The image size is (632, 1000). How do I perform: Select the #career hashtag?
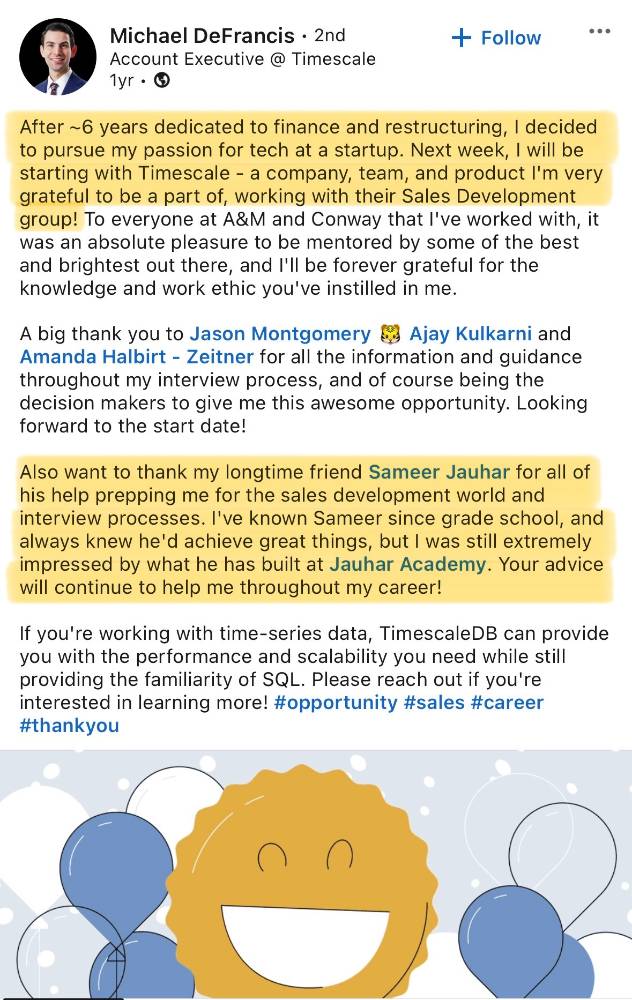pyautogui.click(x=507, y=702)
